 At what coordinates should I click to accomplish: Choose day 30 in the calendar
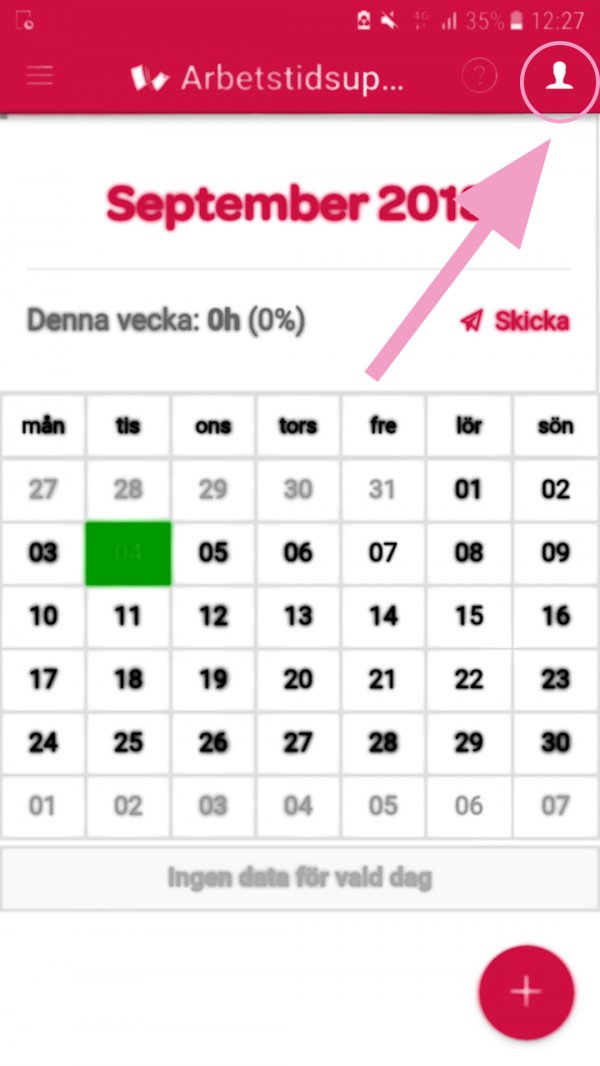pyautogui.click(x=555, y=743)
